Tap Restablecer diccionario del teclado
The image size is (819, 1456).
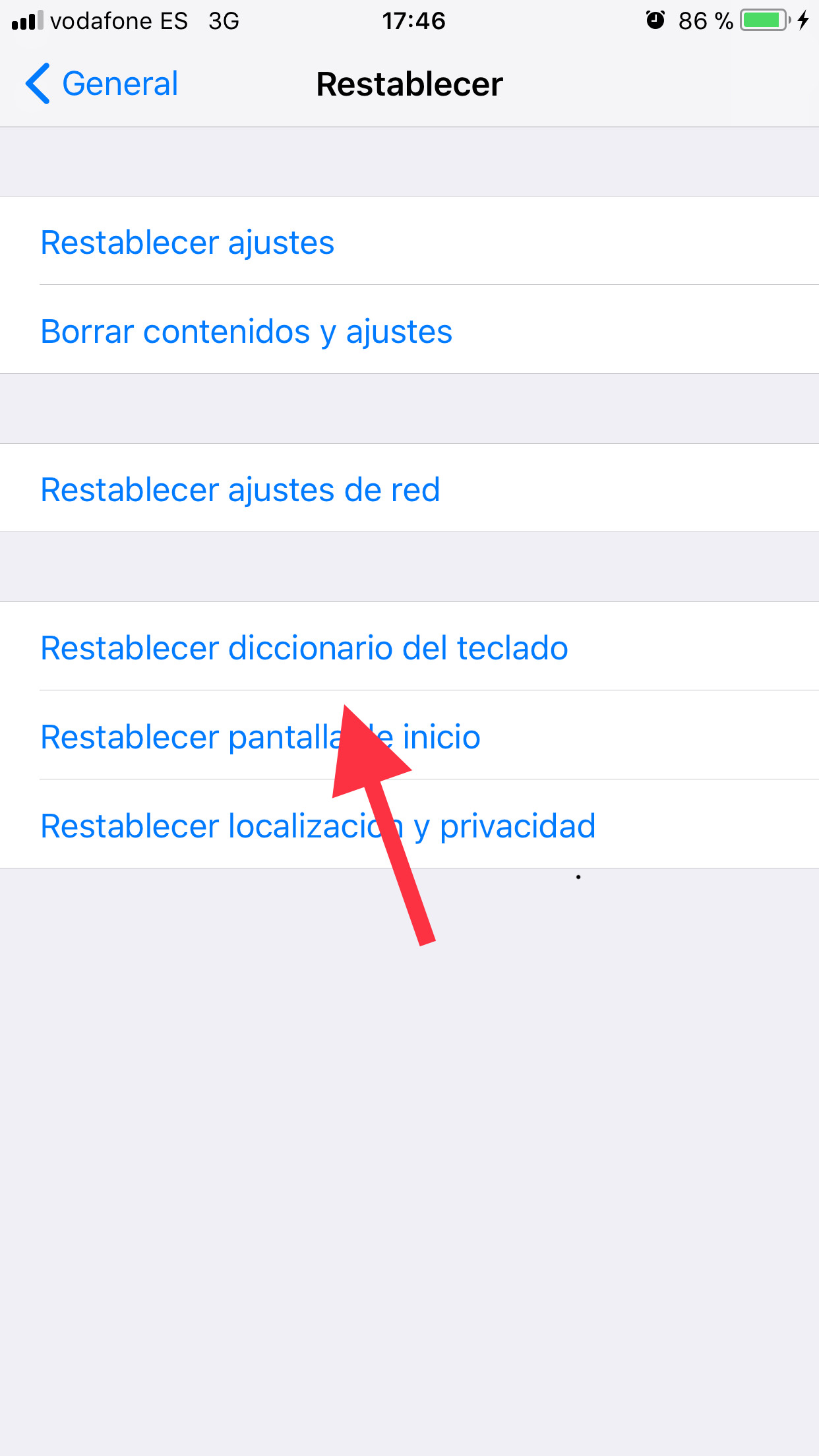point(304,648)
